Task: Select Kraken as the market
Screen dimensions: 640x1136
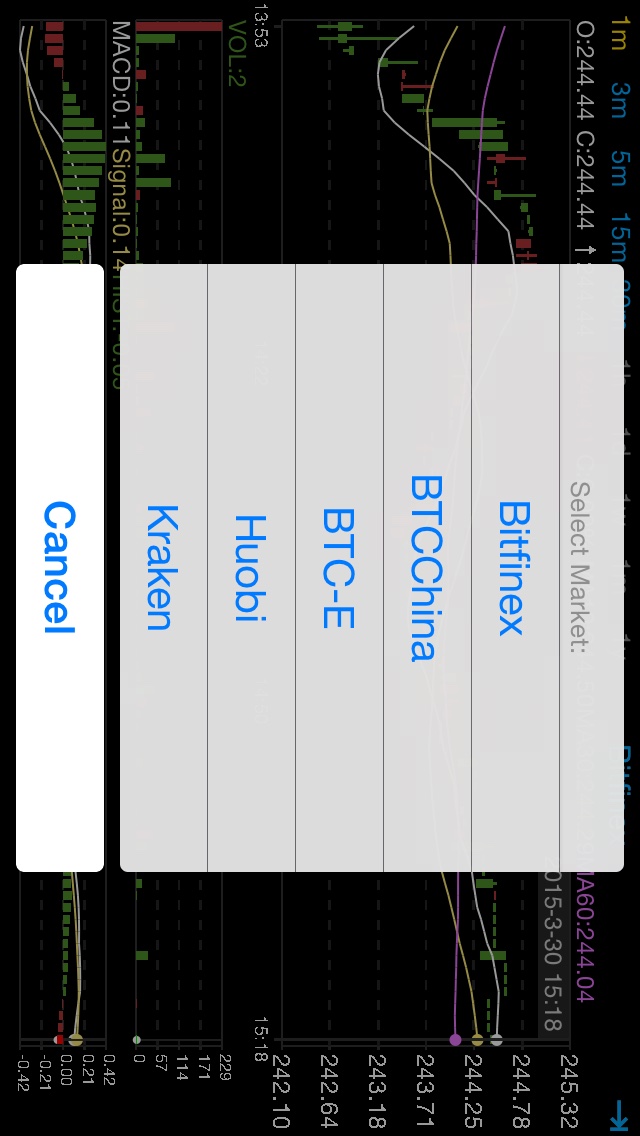Action: point(163,567)
